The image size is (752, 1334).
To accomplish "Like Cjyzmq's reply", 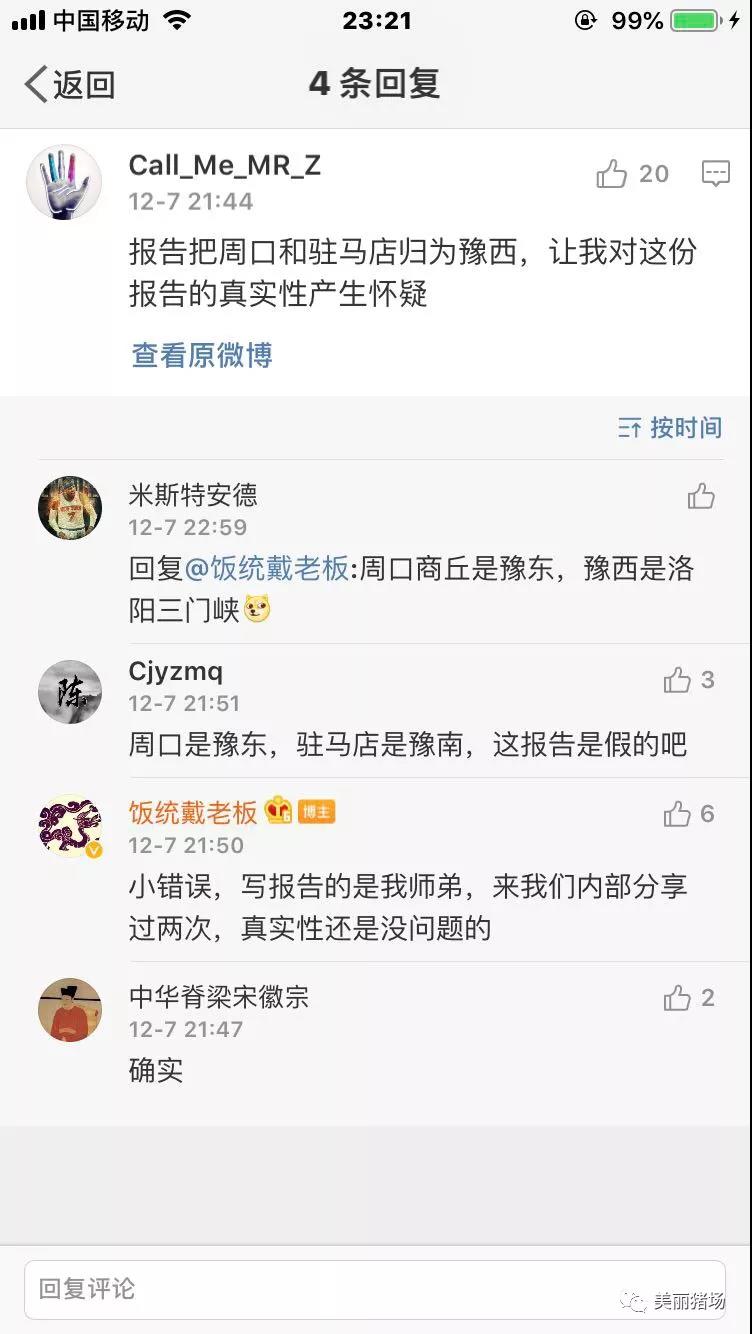I will tap(677, 681).
